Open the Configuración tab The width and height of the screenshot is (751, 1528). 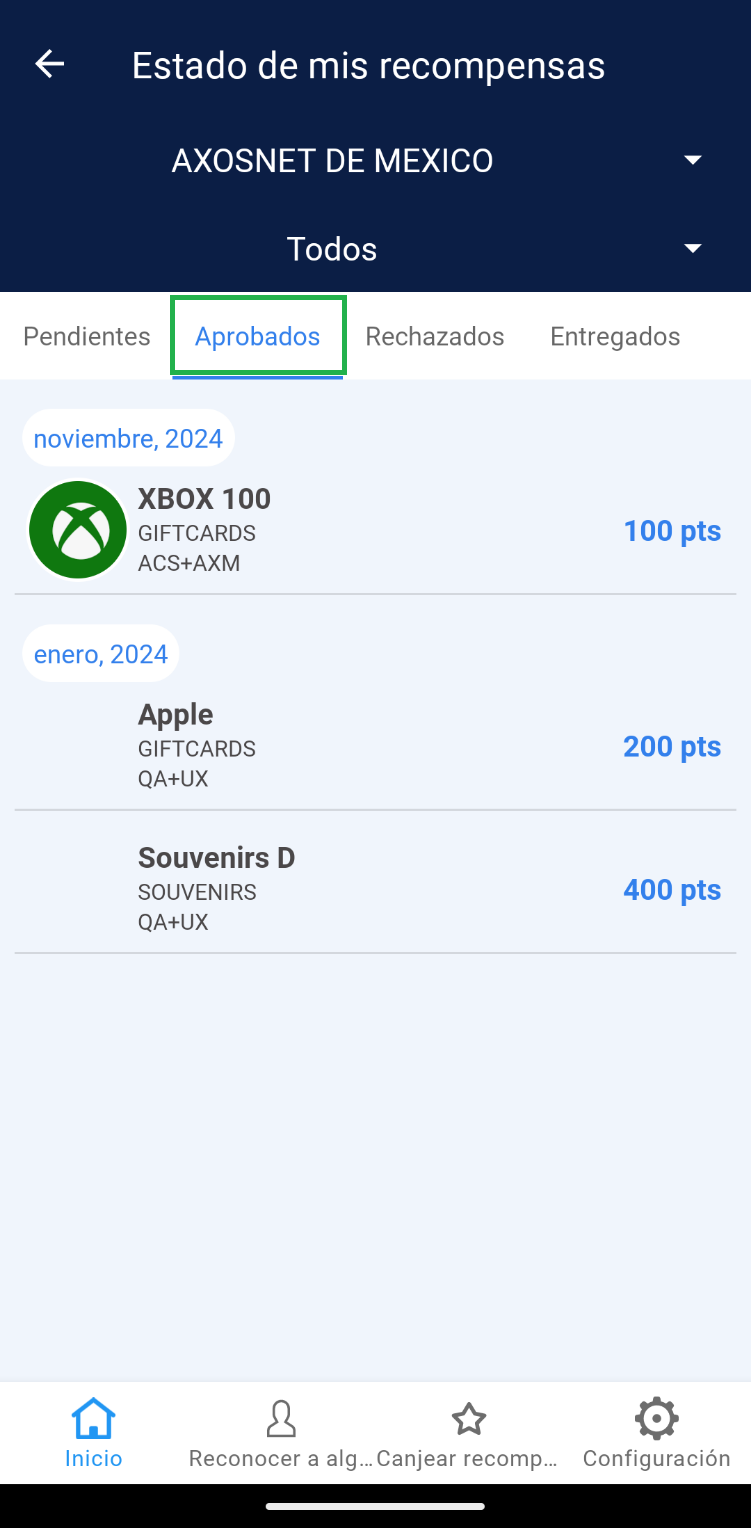(x=657, y=1432)
